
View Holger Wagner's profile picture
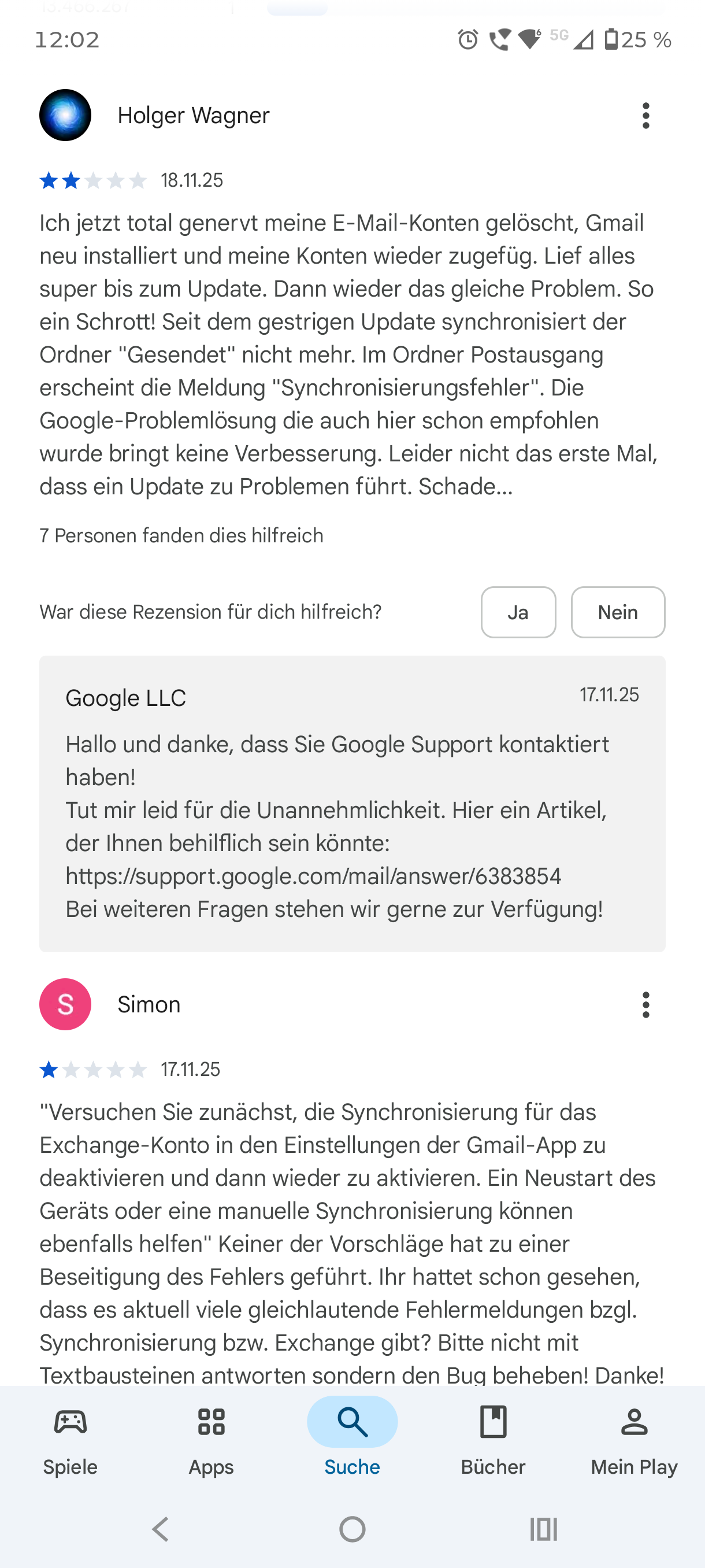[65, 116]
